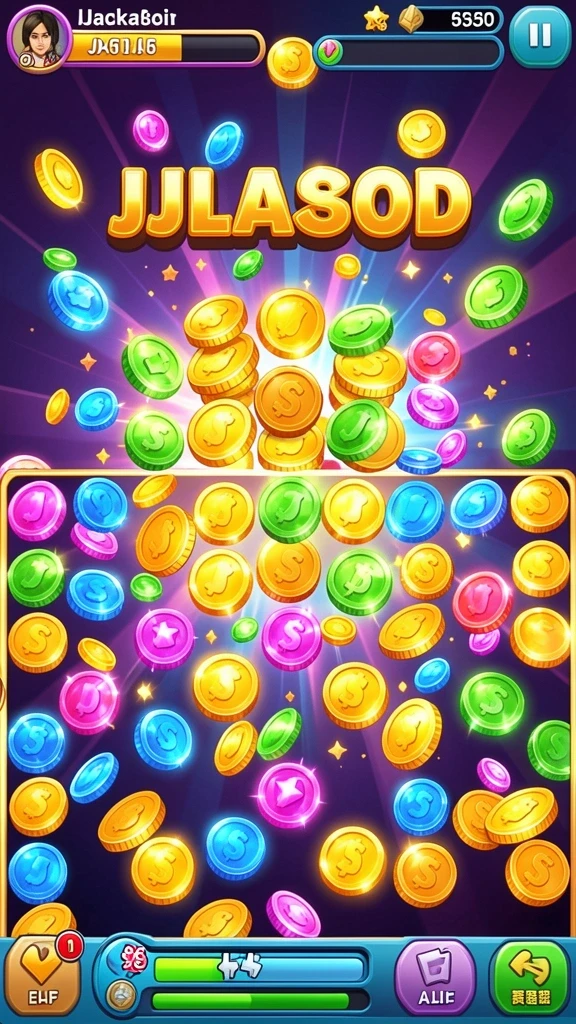Pause the game
Viewport: 576px width, 1024px height.
[x=539, y=36]
